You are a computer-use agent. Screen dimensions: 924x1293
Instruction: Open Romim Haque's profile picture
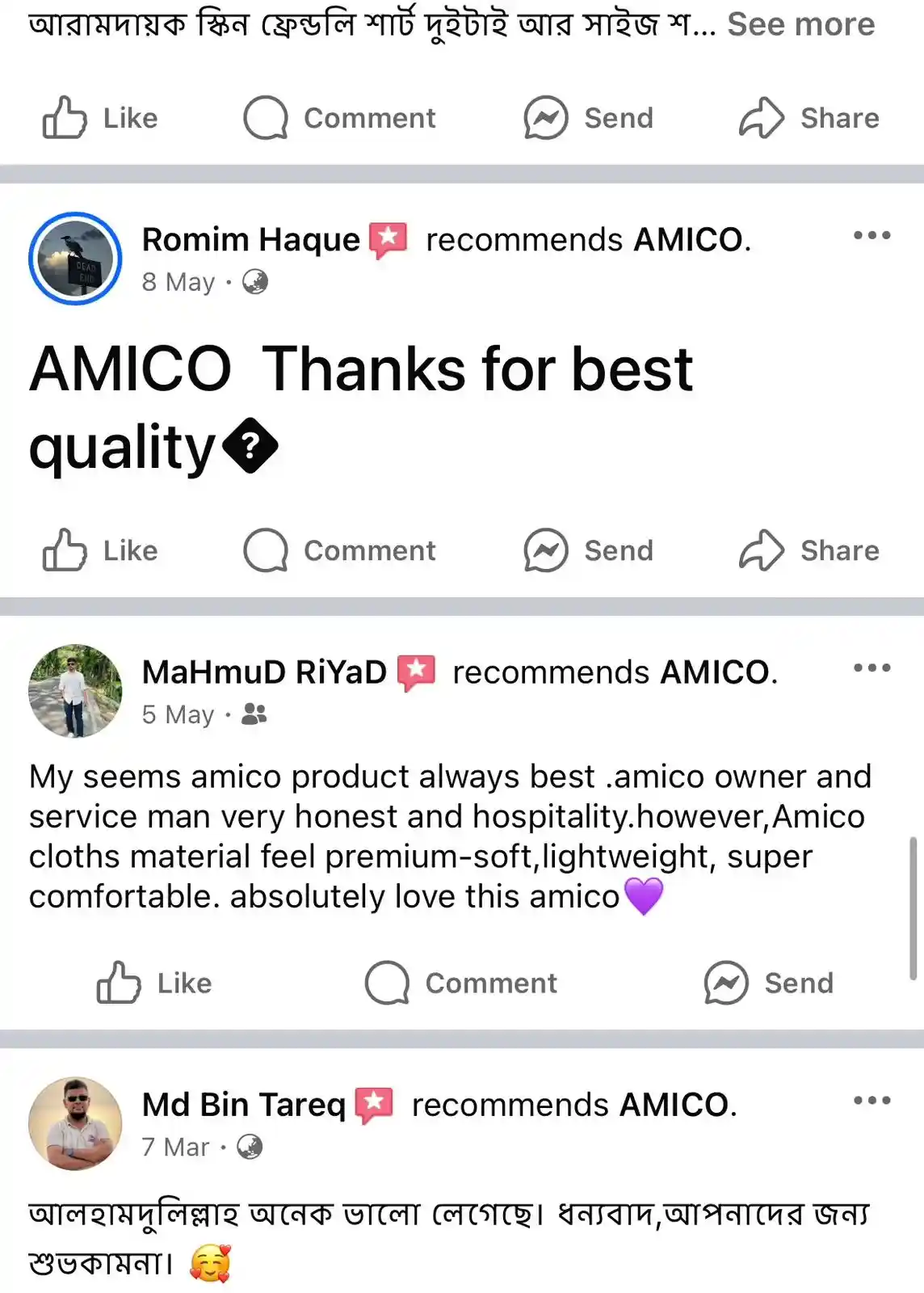pos(75,259)
